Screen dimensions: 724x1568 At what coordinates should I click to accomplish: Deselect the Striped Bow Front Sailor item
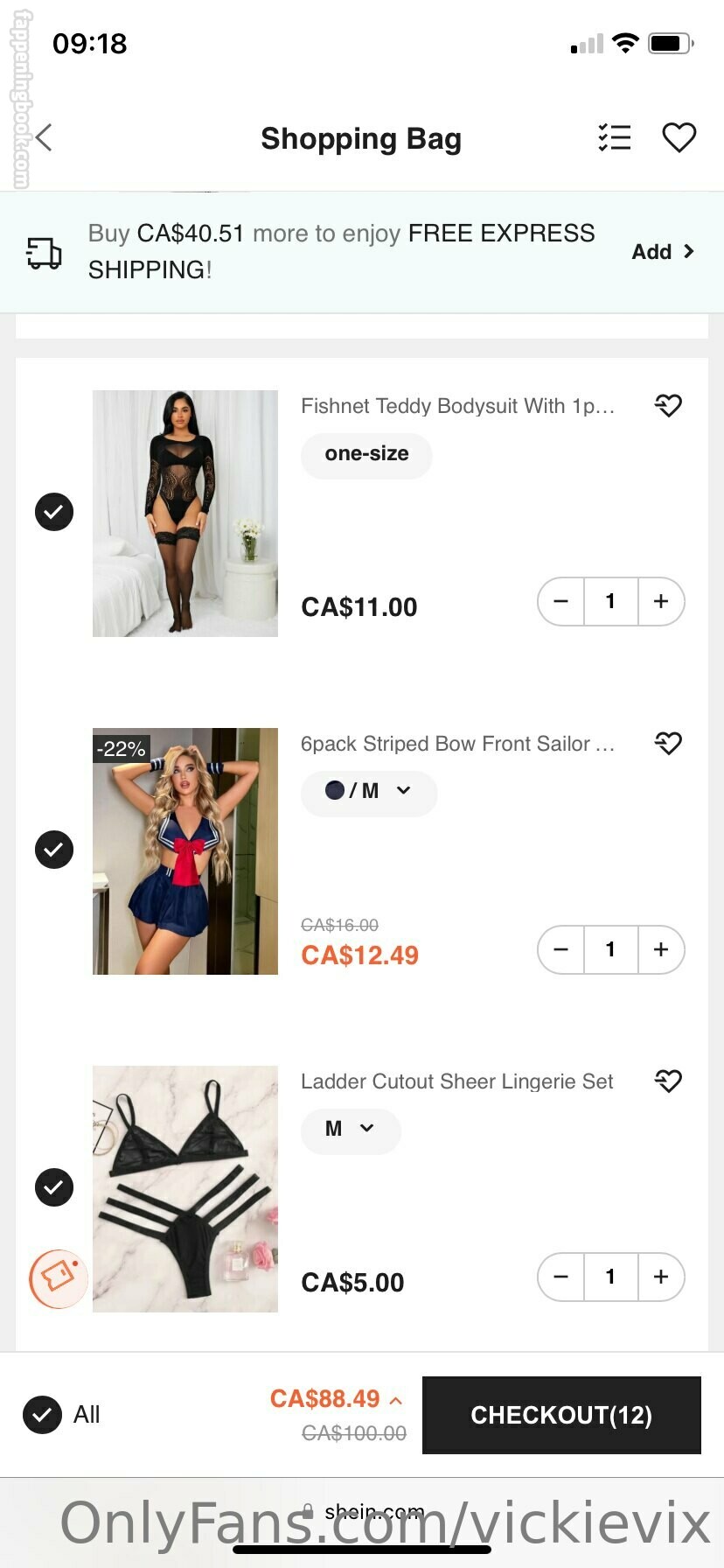click(x=54, y=850)
